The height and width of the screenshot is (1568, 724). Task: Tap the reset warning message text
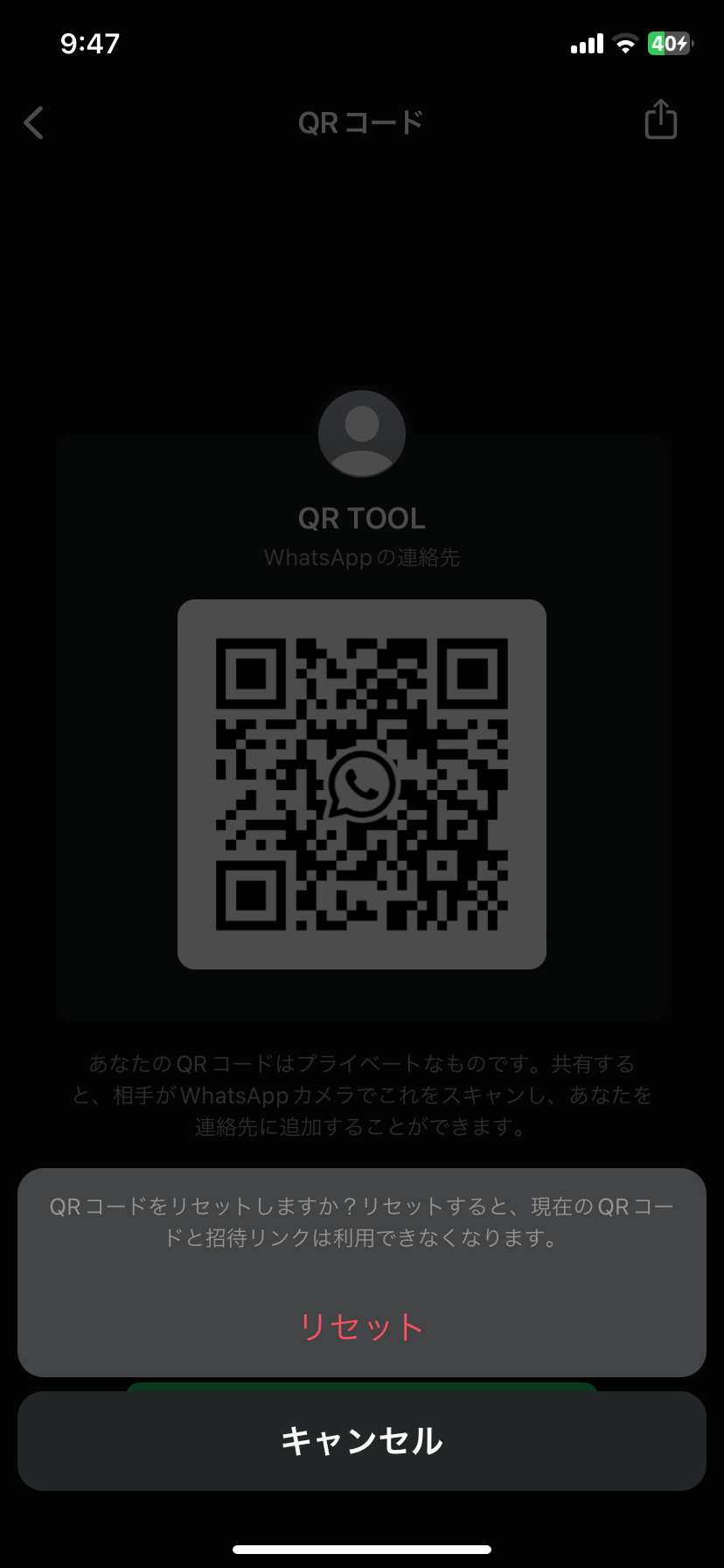[361, 1221]
